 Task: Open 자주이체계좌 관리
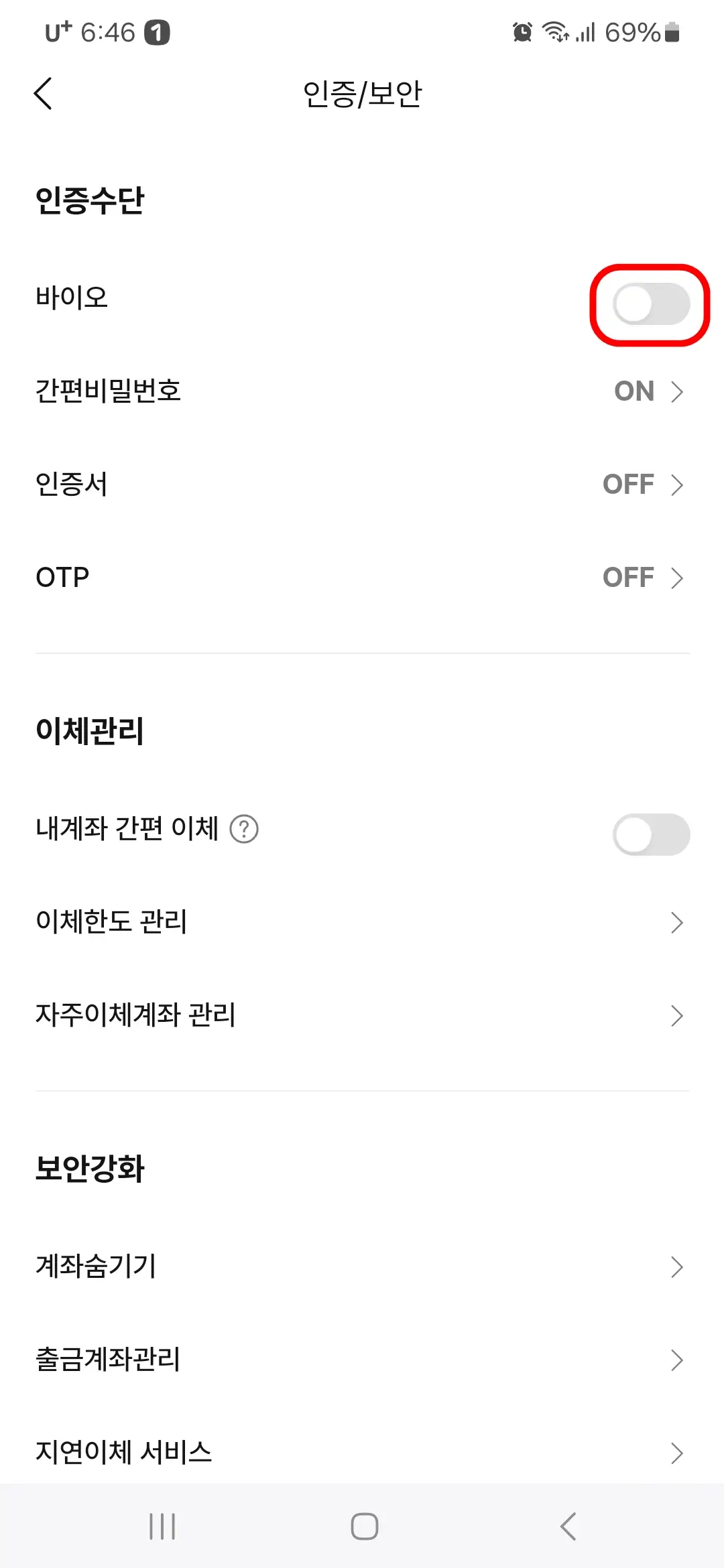(x=677, y=1016)
